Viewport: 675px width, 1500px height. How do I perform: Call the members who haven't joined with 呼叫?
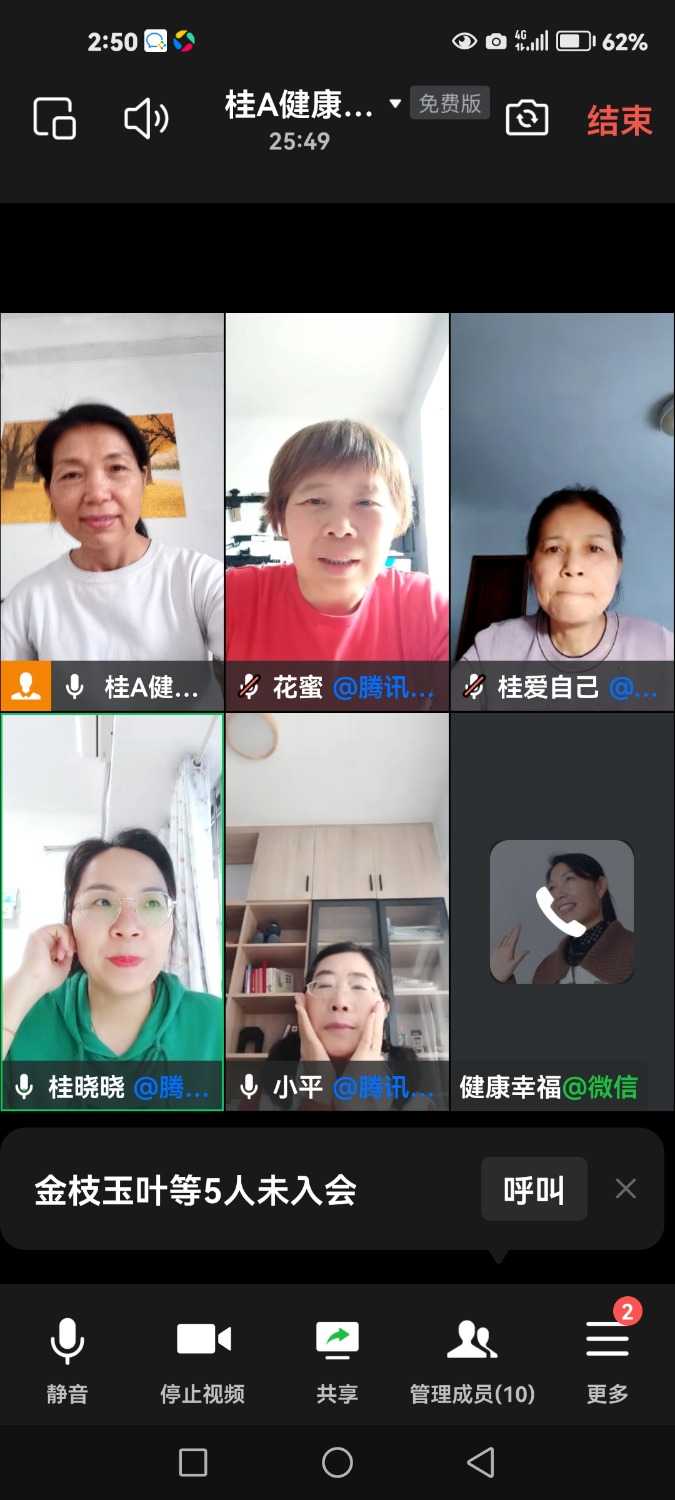click(534, 1190)
